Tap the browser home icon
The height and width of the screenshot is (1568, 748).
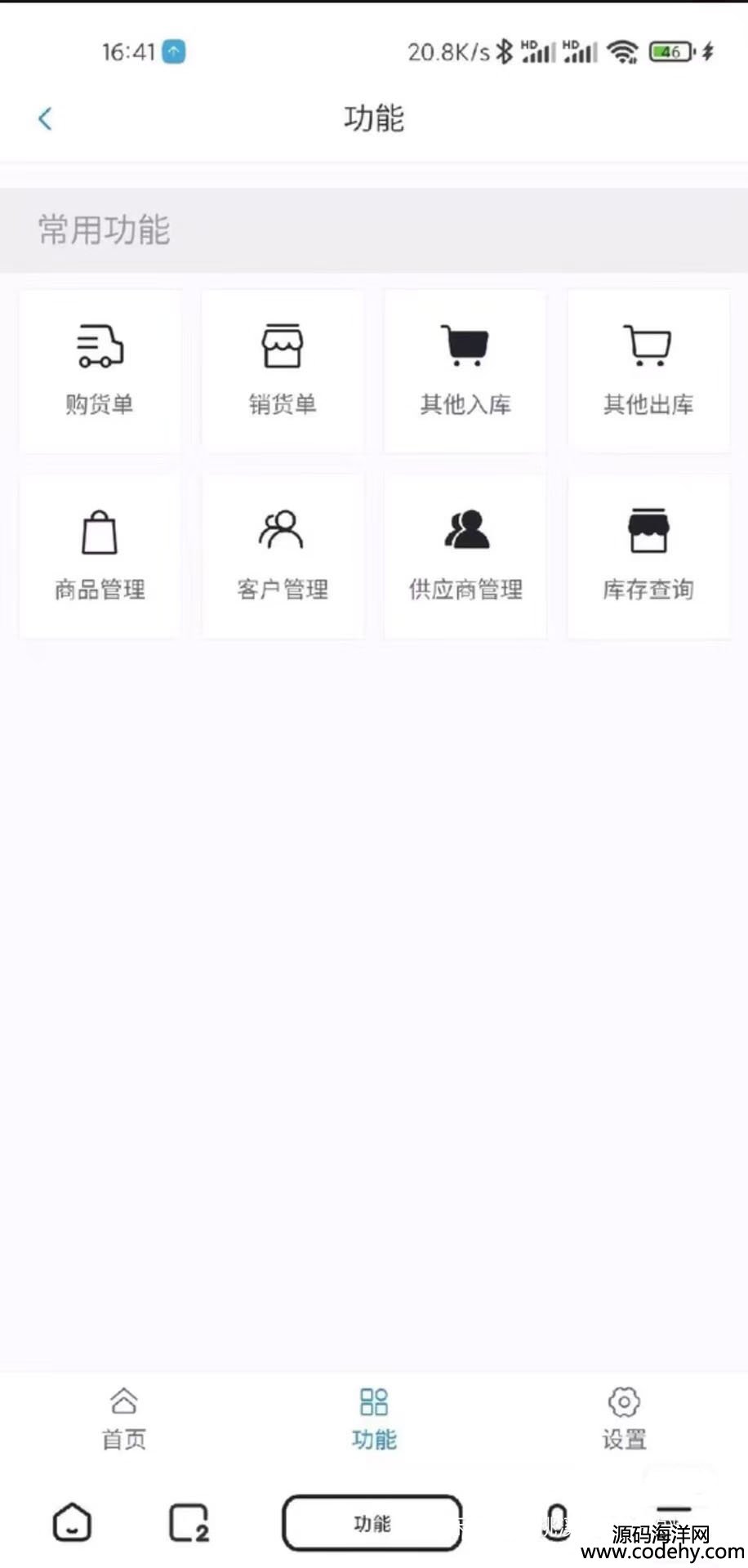72,1522
